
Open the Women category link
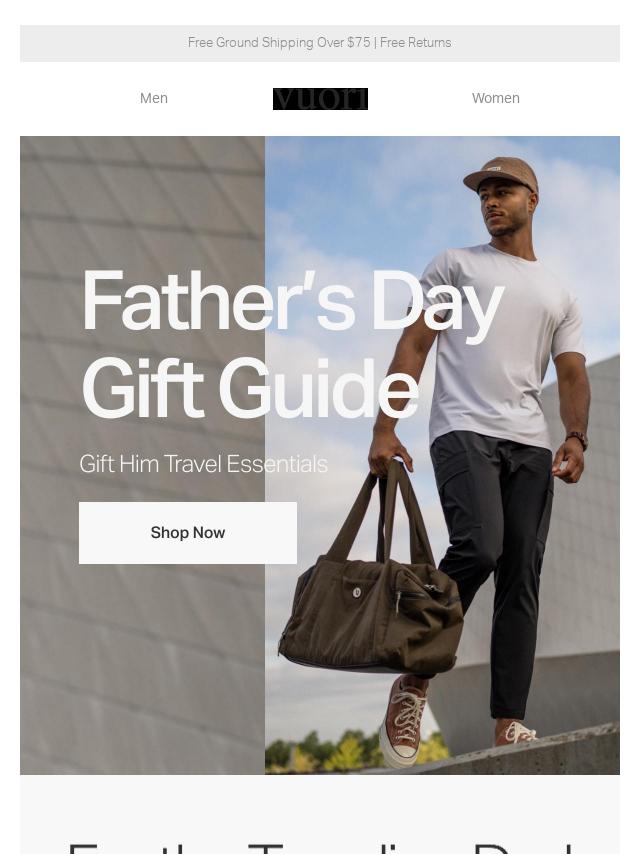point(495,98)
